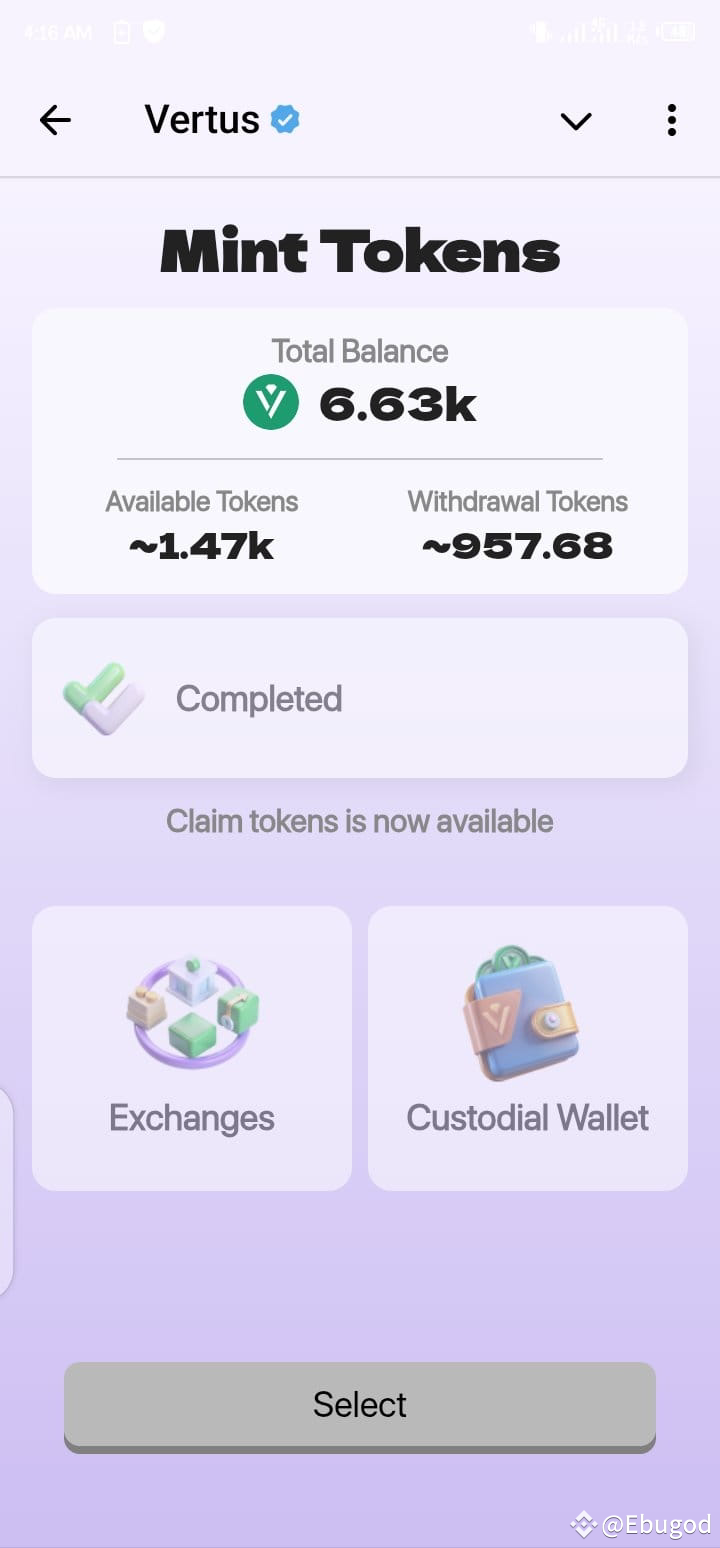Tap the @Ebugod watermark diamond icon
Viewport: 720px width, 1548px height.
585,1524
